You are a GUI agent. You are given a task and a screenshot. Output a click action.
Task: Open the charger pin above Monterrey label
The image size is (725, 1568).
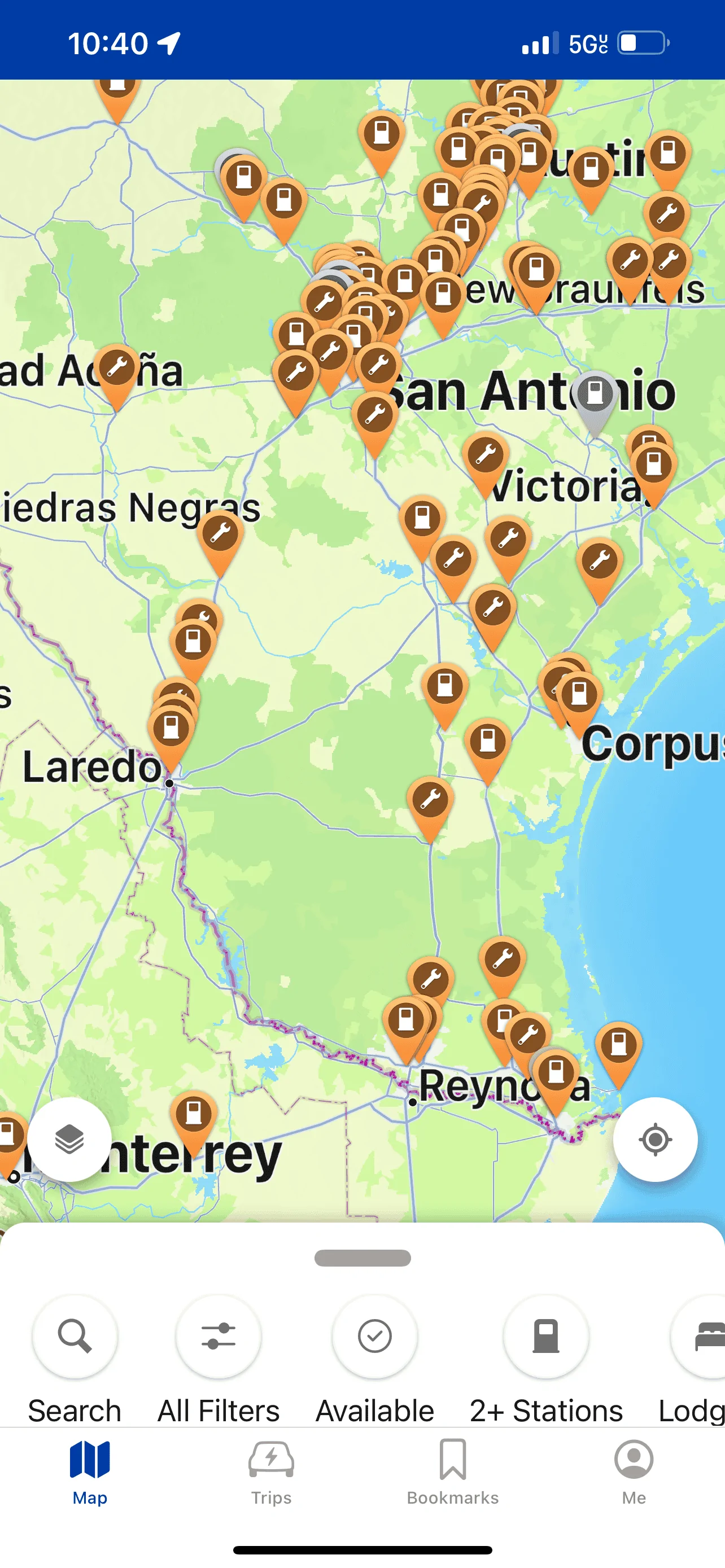[194, 1115]
